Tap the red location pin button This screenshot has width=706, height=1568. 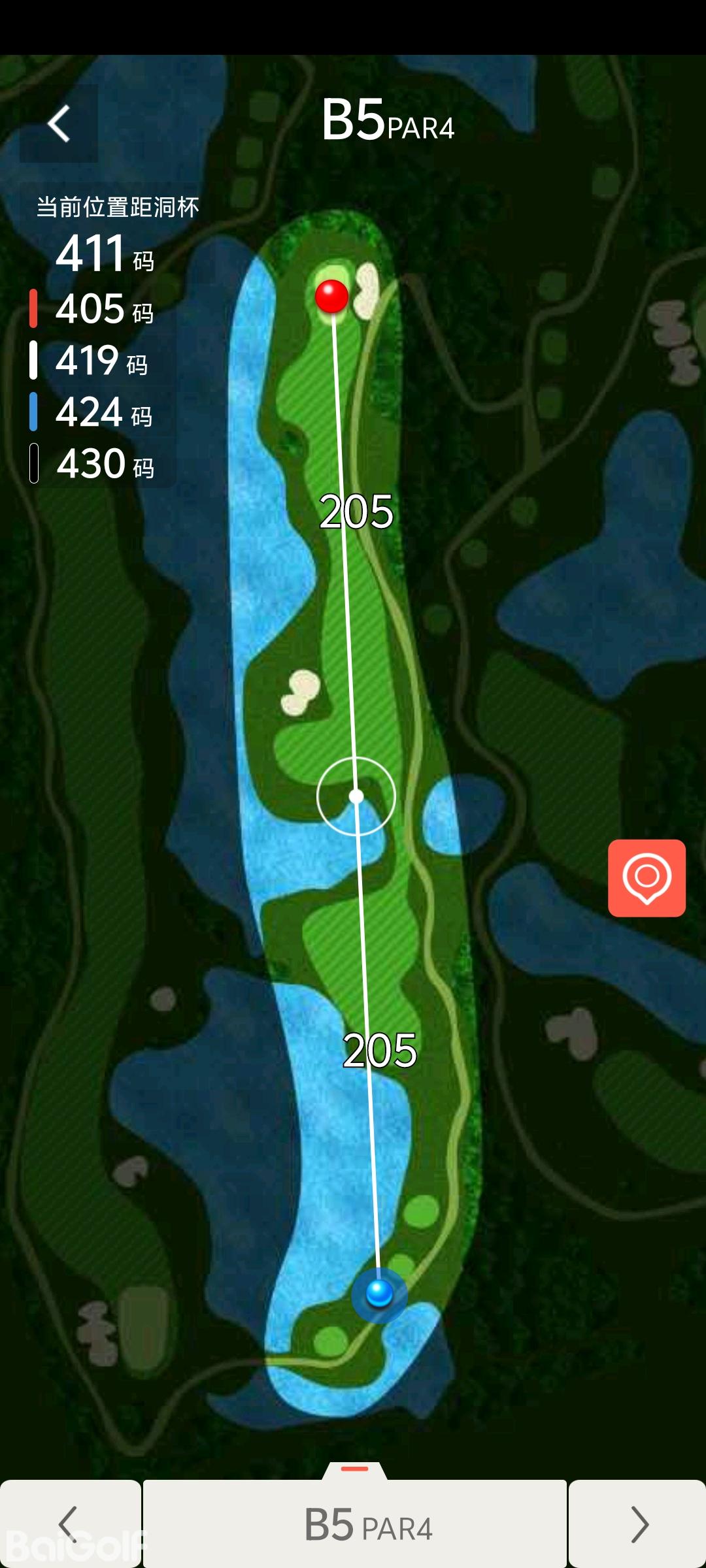click(x=647, y=877)
